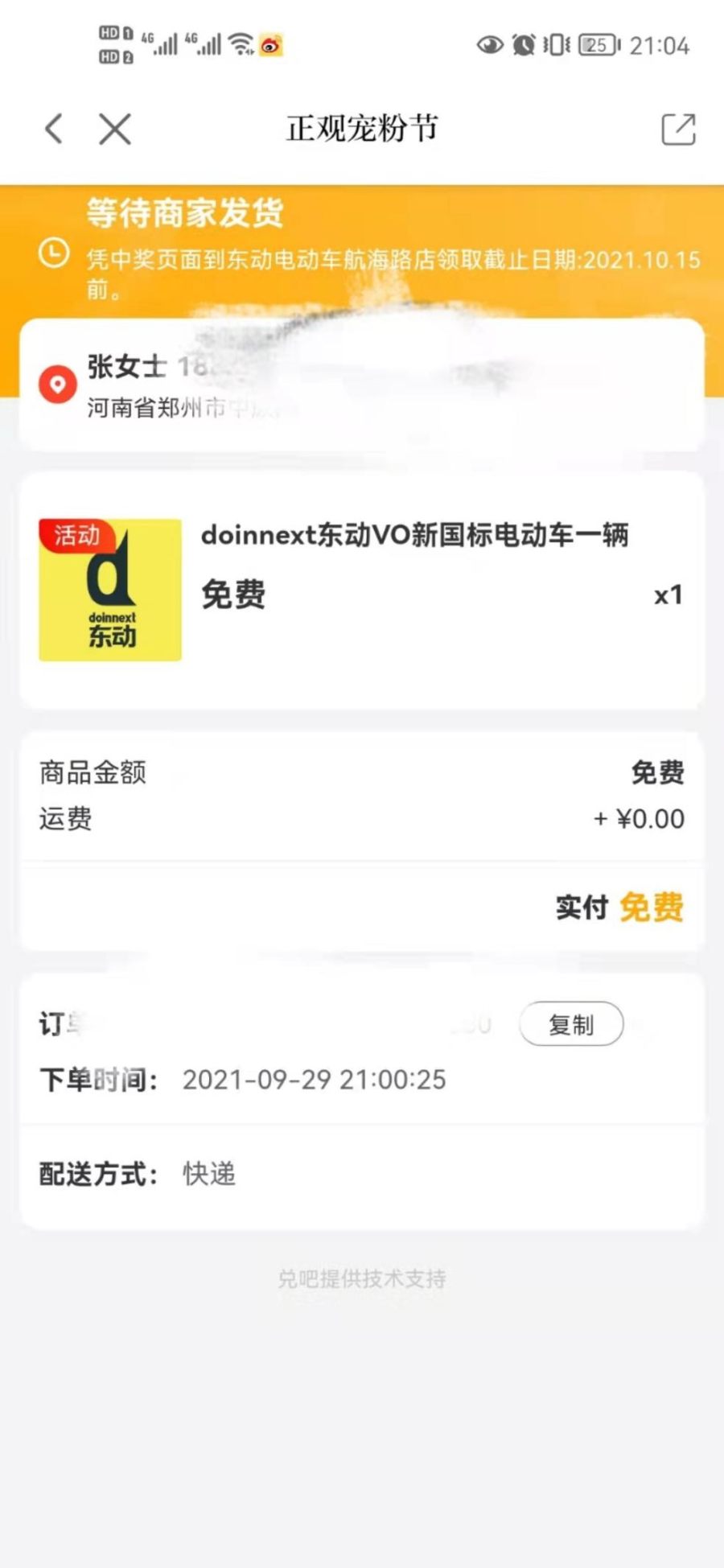724x1568 pixels.
Task: Open the 张女士 delivery address card
Action: [x=362, y=385]
